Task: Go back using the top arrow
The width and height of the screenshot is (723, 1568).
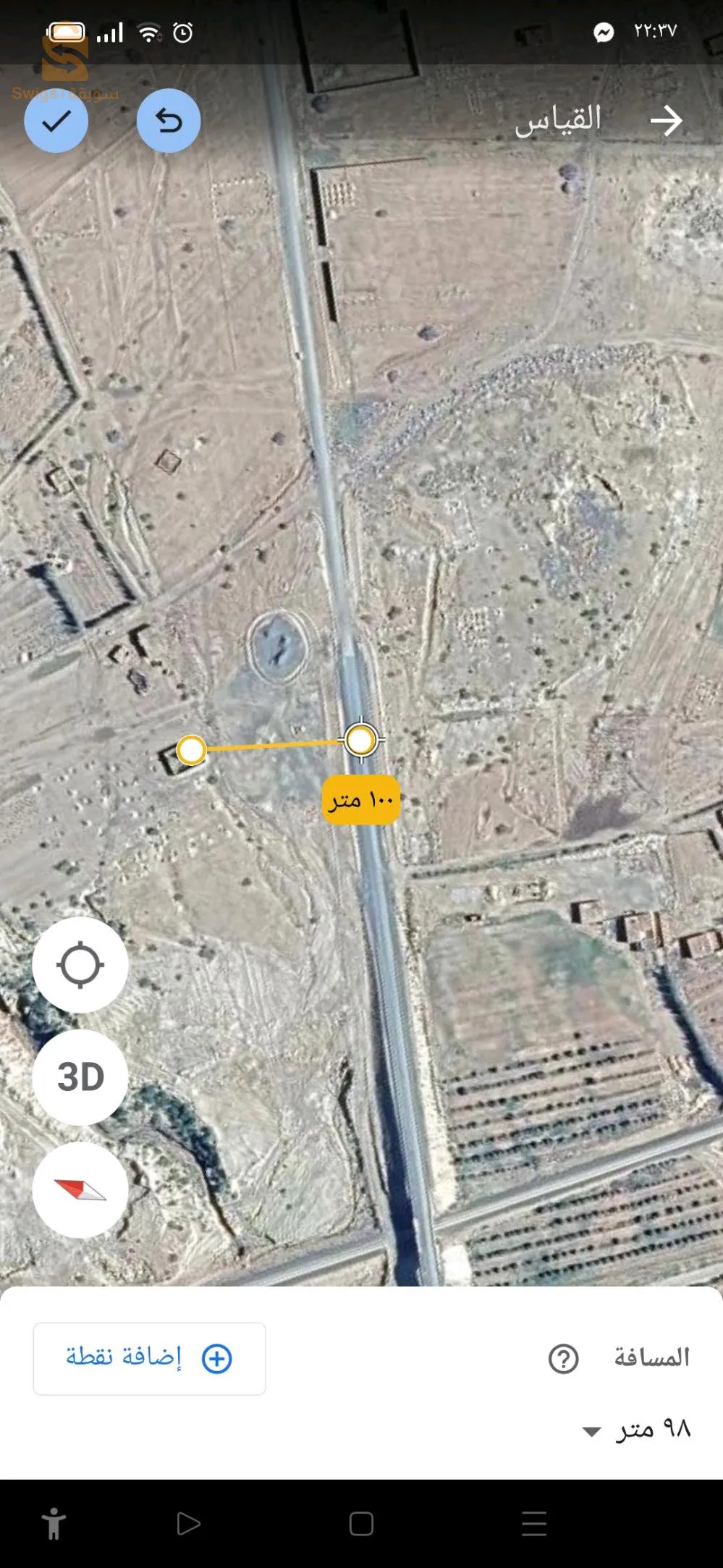Action: [666, 121]
